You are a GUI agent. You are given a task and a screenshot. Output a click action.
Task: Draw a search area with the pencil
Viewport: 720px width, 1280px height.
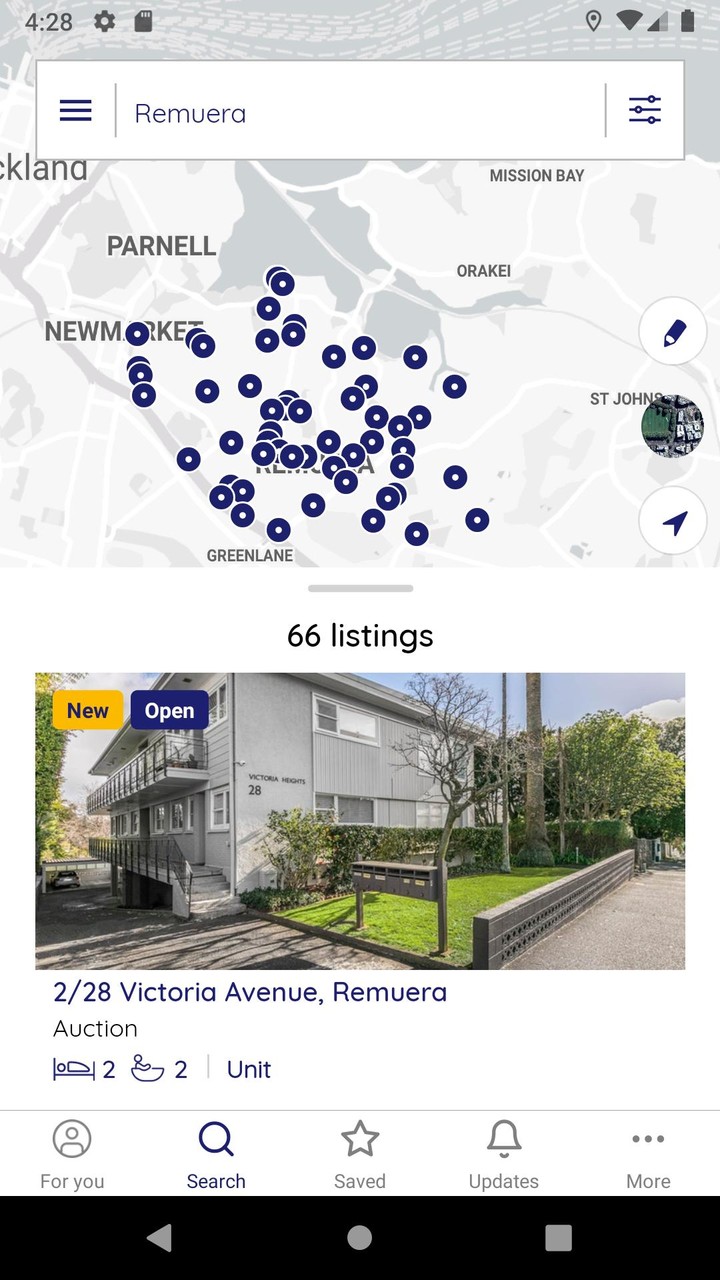pos(673,332)
